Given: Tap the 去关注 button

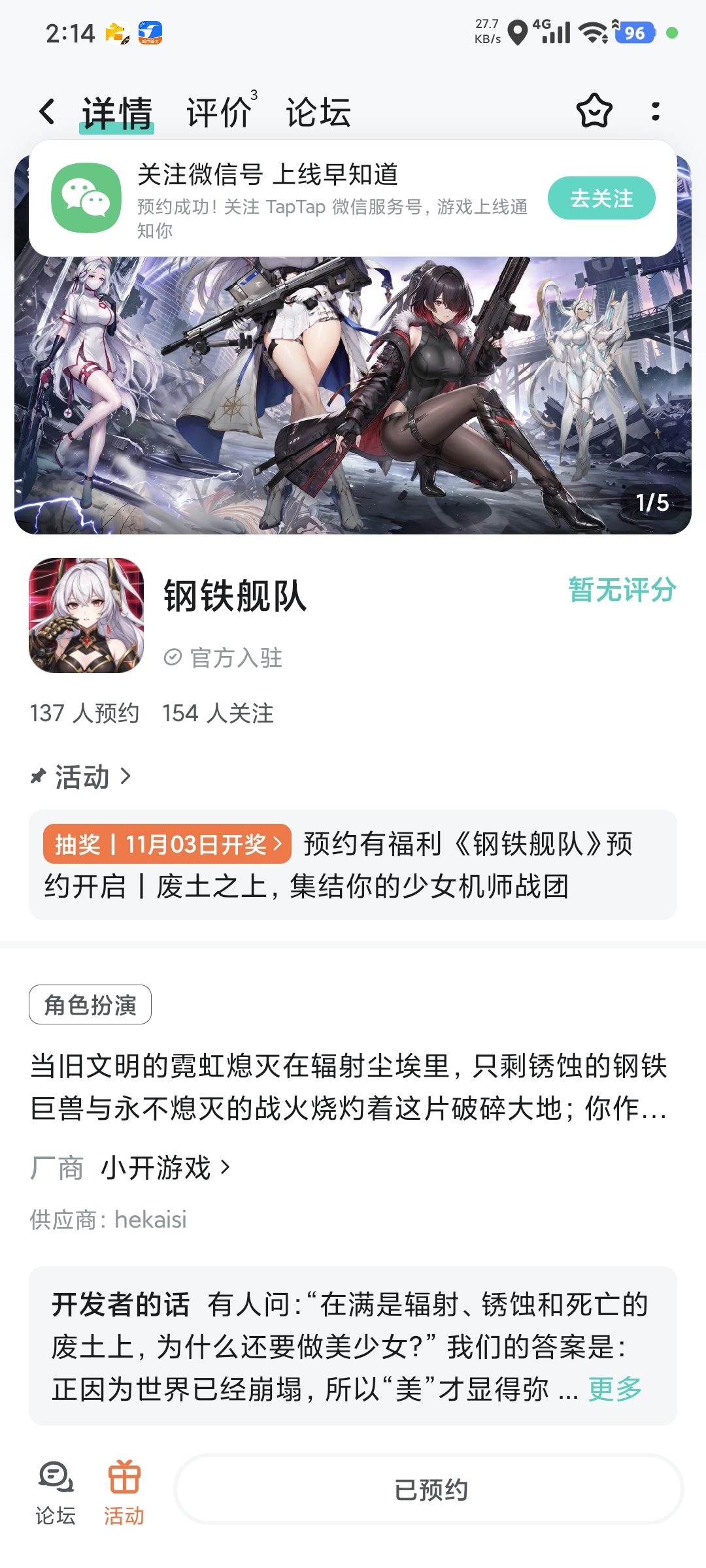Looking at the screenshot, I should point(601,198).
